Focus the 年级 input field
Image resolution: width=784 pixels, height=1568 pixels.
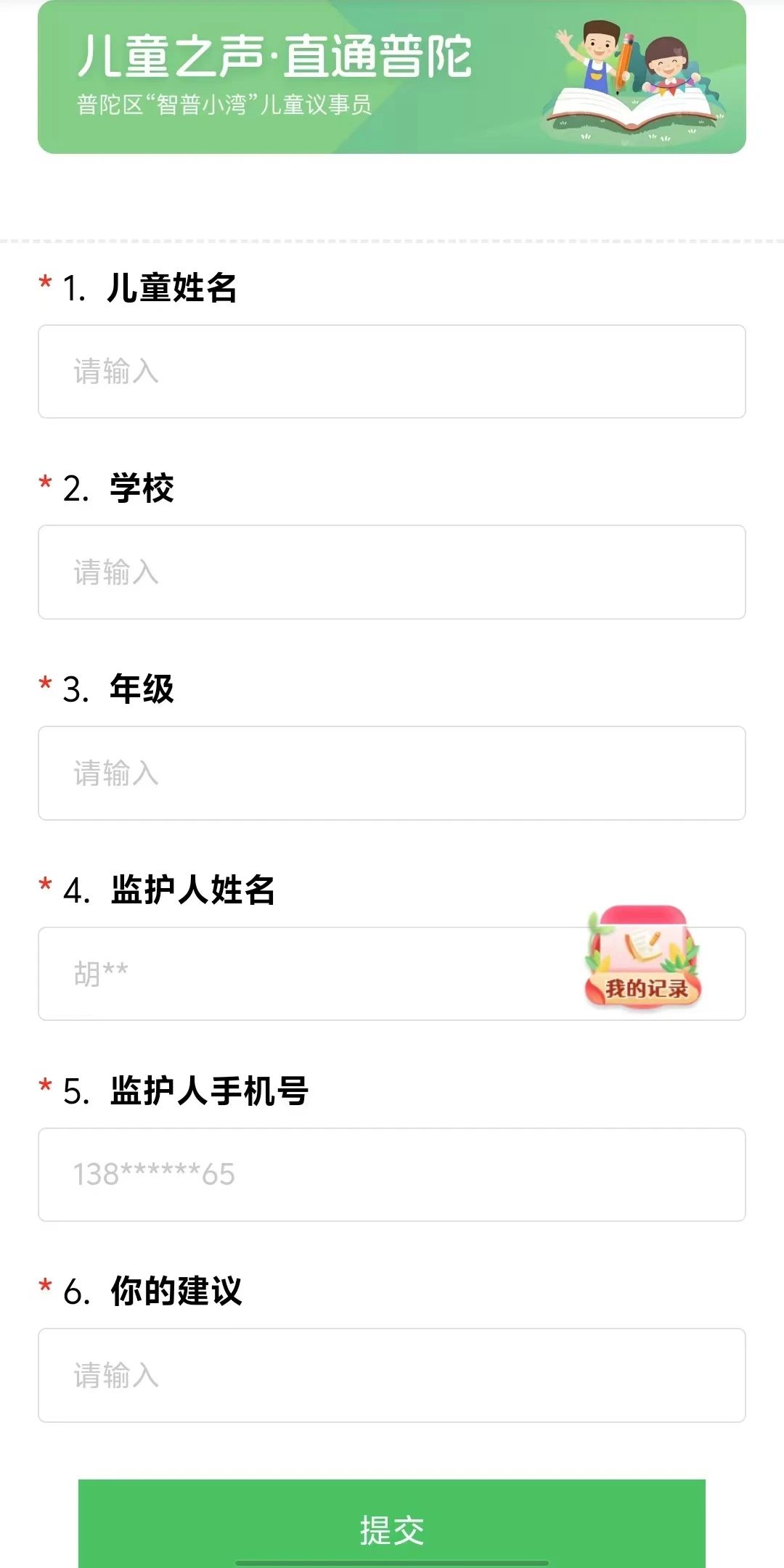tap(392, 773)
